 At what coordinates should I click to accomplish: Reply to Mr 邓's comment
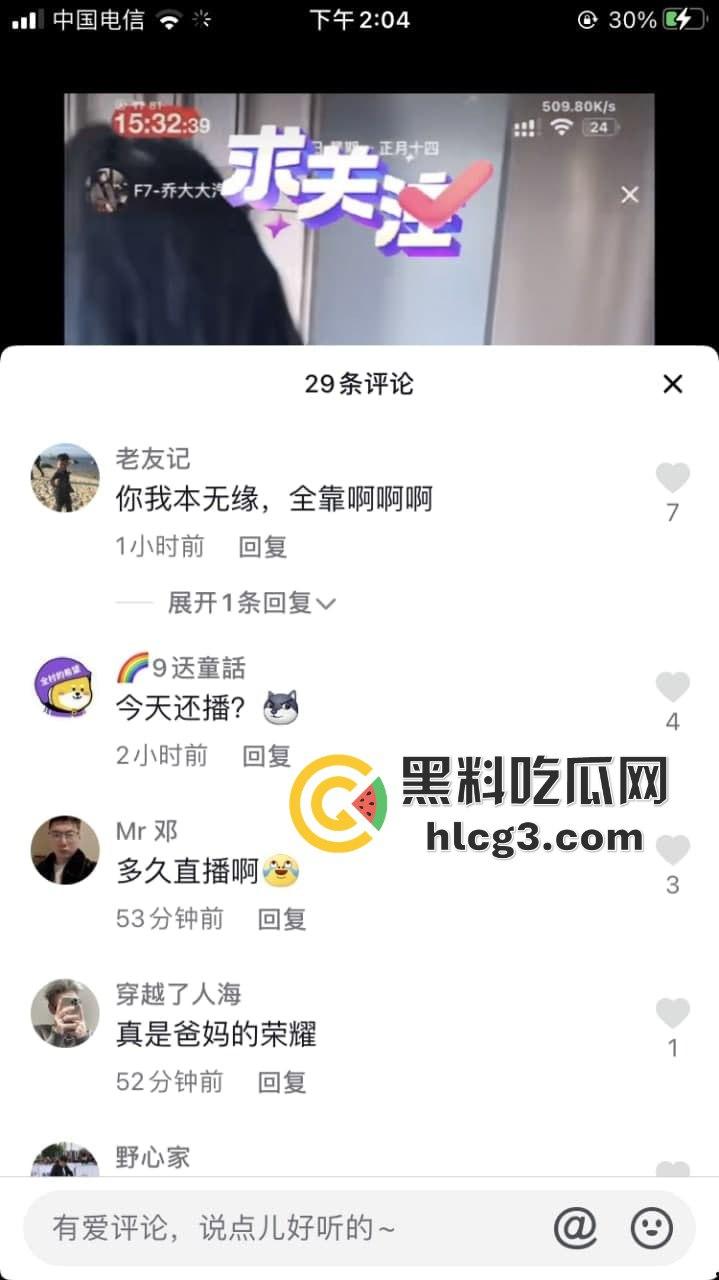tap(282, 918)
